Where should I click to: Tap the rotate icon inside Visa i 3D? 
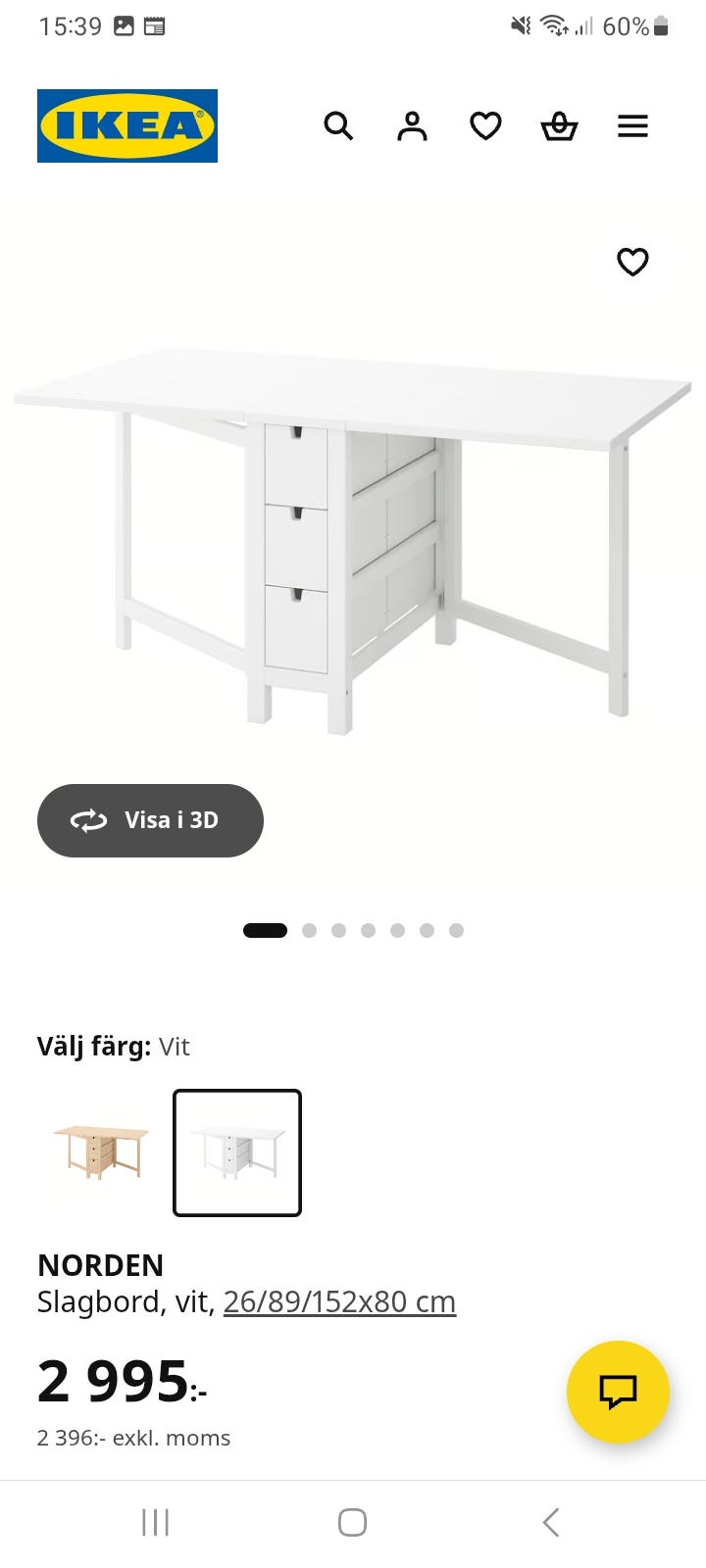coord(90,820)
